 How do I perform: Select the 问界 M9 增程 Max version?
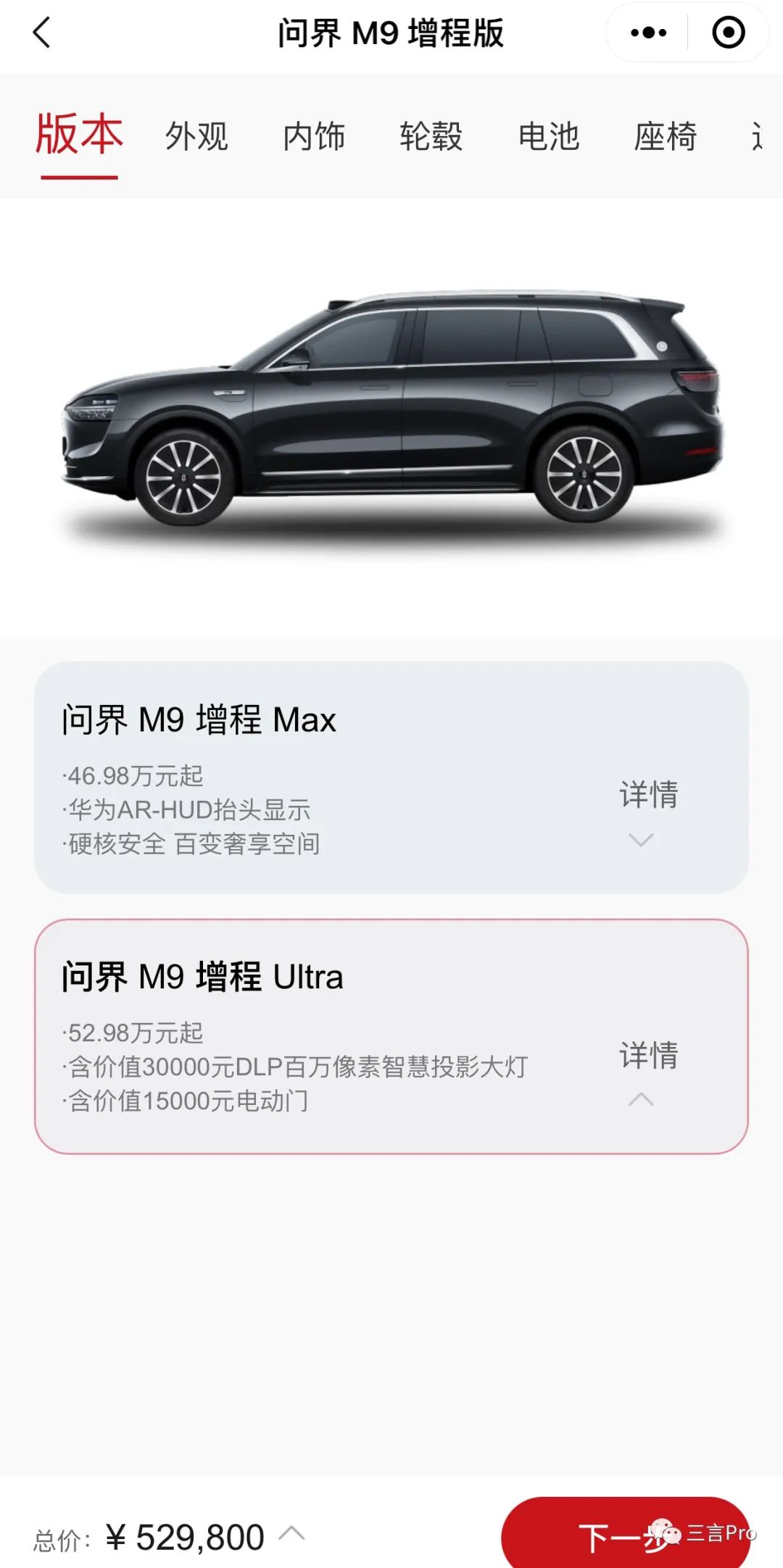290,775
